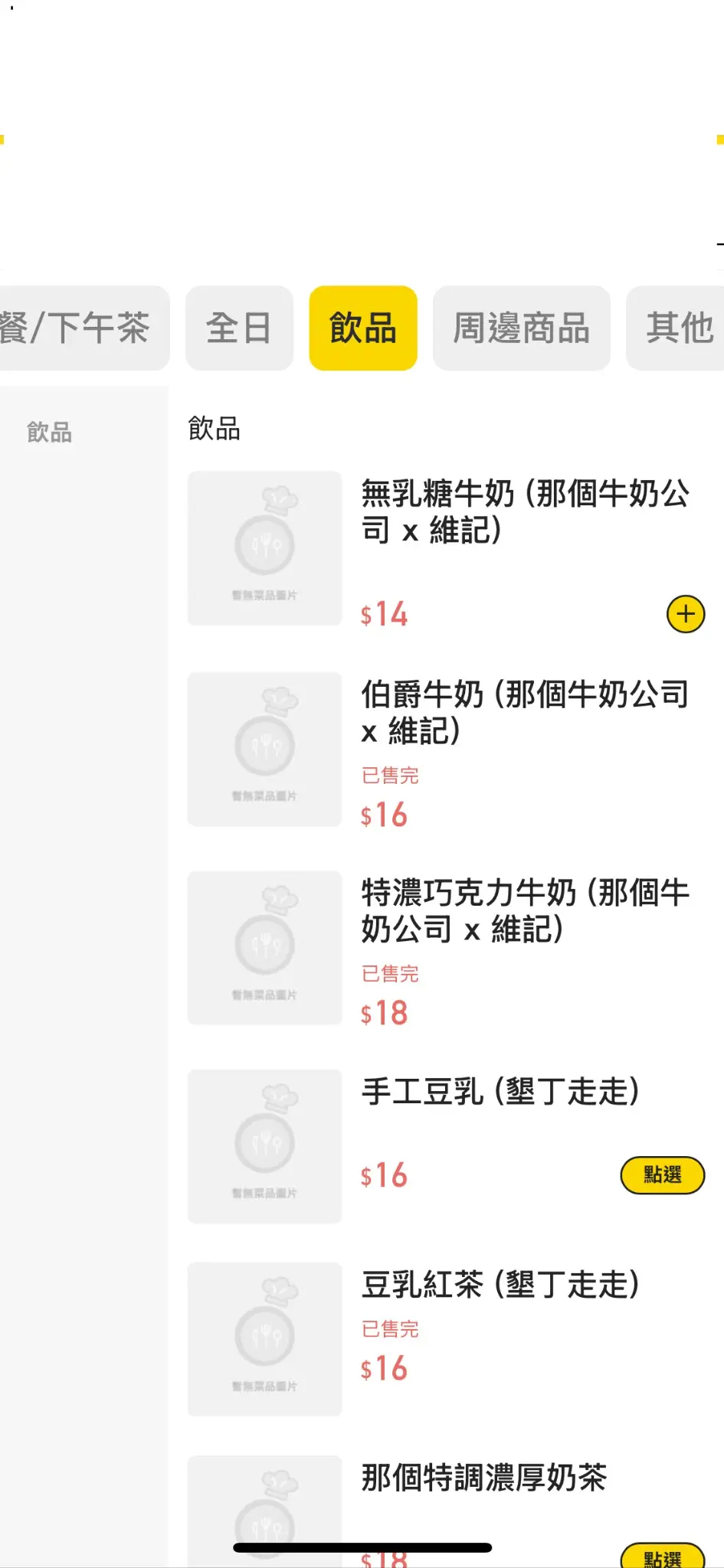Select 飲品 in the left sidebar
The width and height of the screenshot is (724, 1568).
point(50,433)
